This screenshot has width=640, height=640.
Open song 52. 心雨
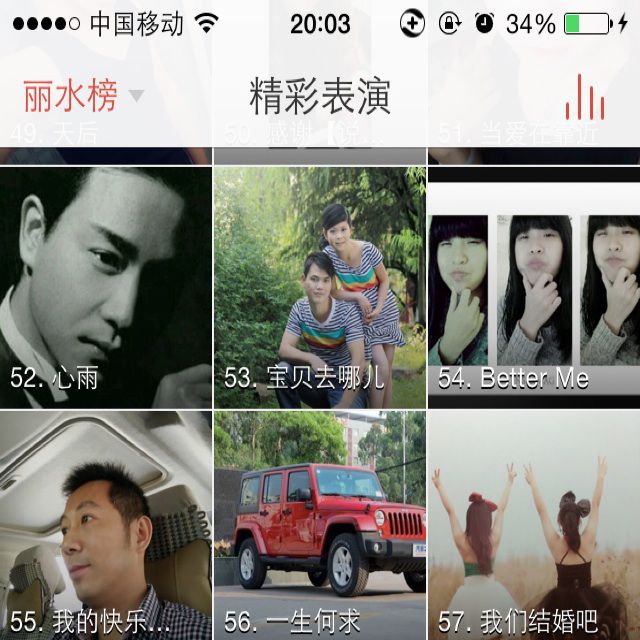(x=105, y=288)
